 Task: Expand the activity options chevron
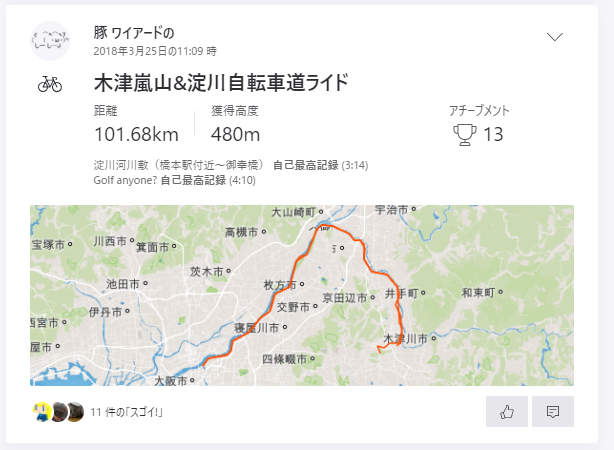[556, 37]
